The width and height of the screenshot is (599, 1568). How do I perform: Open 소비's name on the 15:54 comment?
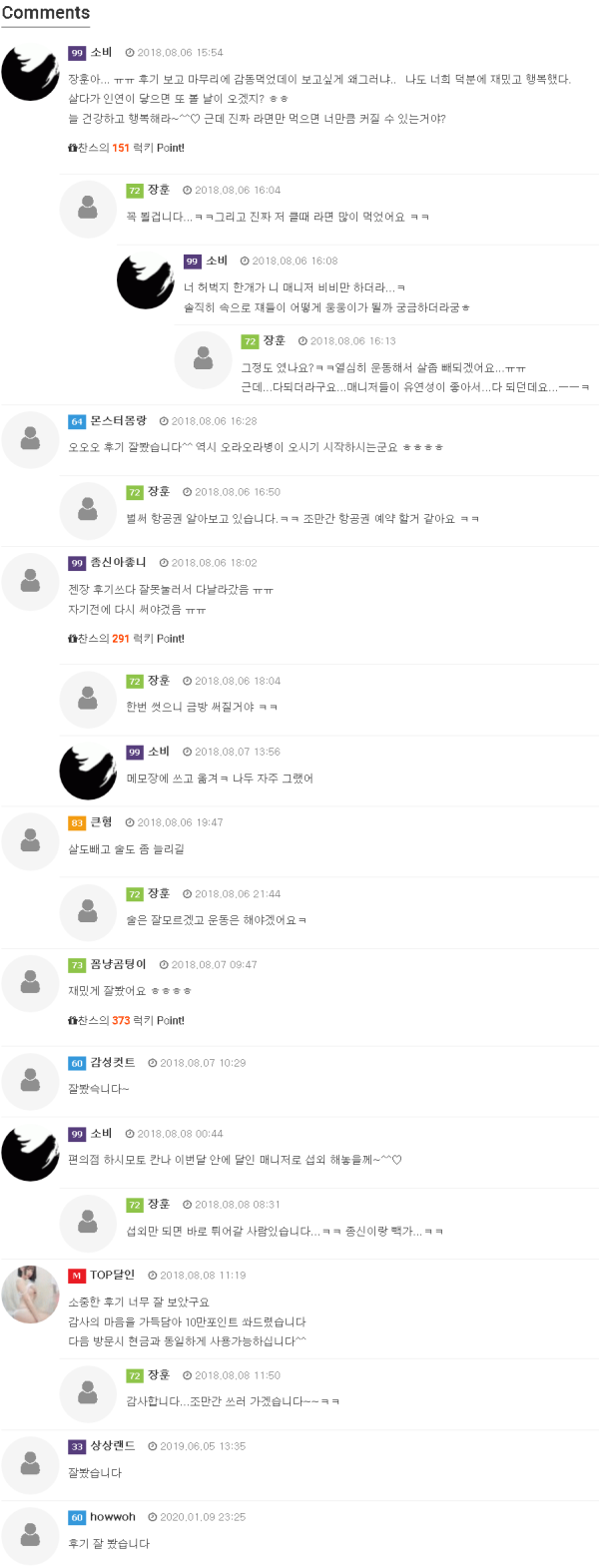point(101,52)
